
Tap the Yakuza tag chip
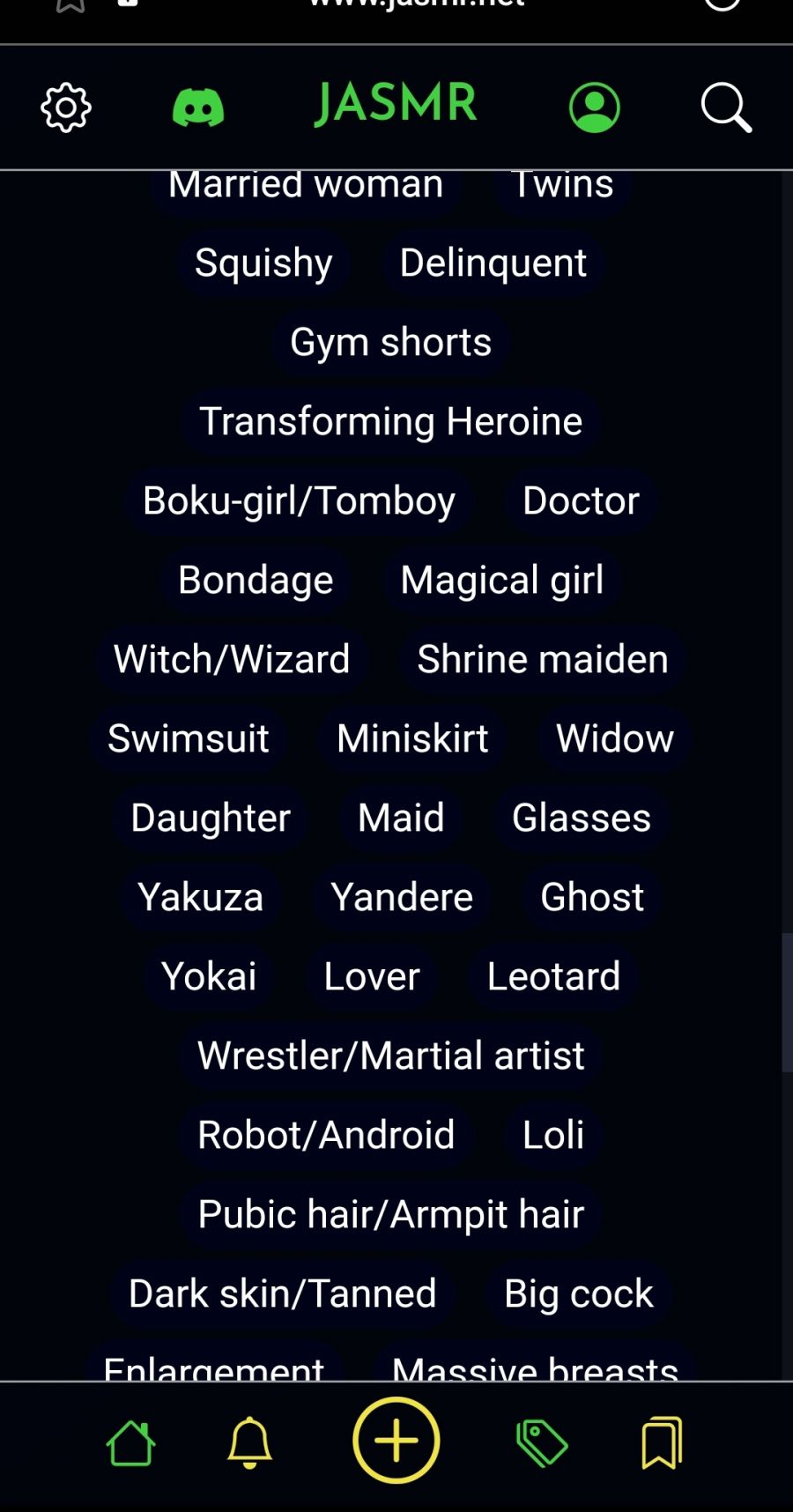pos(201,897)
